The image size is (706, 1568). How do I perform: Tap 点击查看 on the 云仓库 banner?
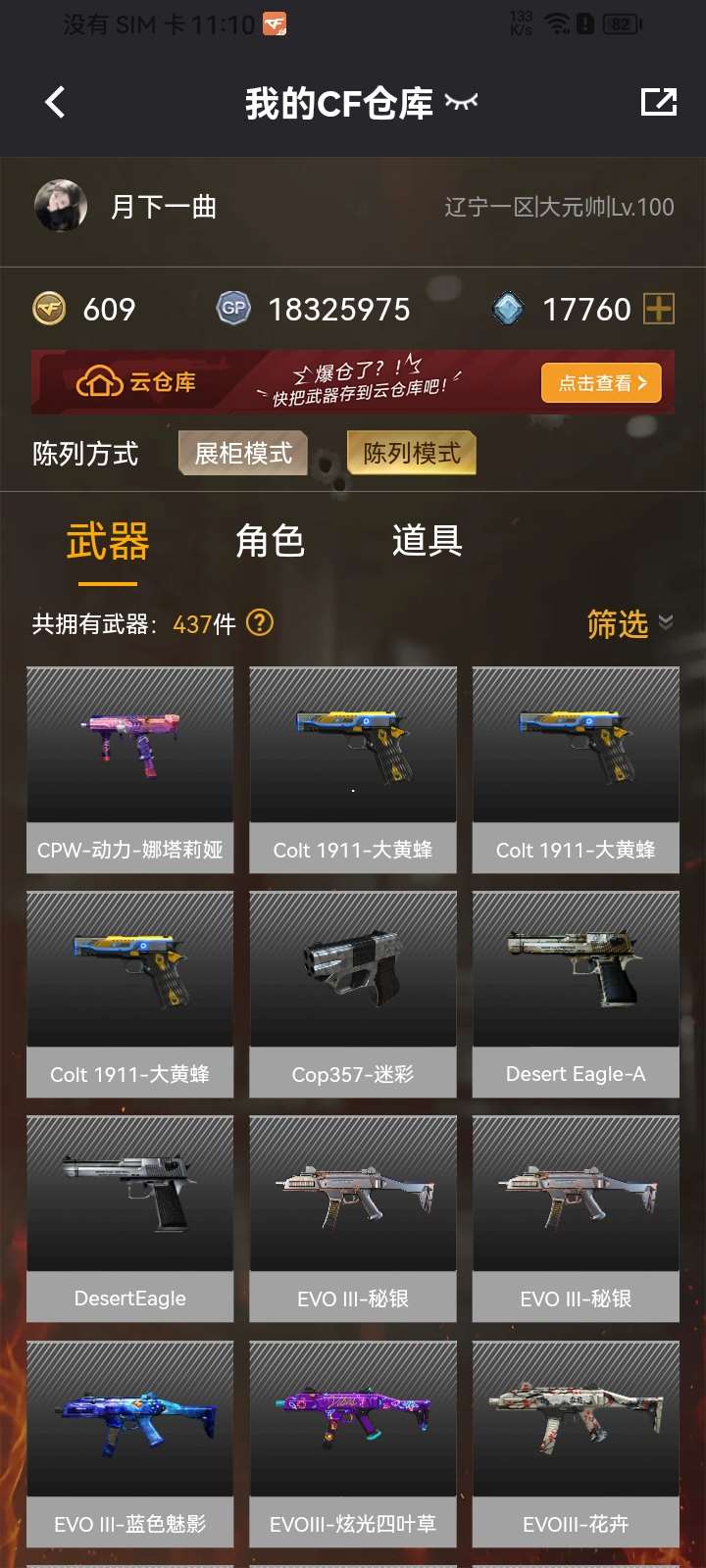coord(601,383)
